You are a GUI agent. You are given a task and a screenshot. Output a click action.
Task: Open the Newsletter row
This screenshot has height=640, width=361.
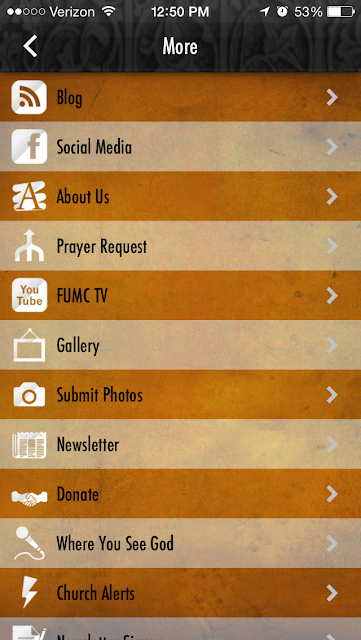pos(180,444)
